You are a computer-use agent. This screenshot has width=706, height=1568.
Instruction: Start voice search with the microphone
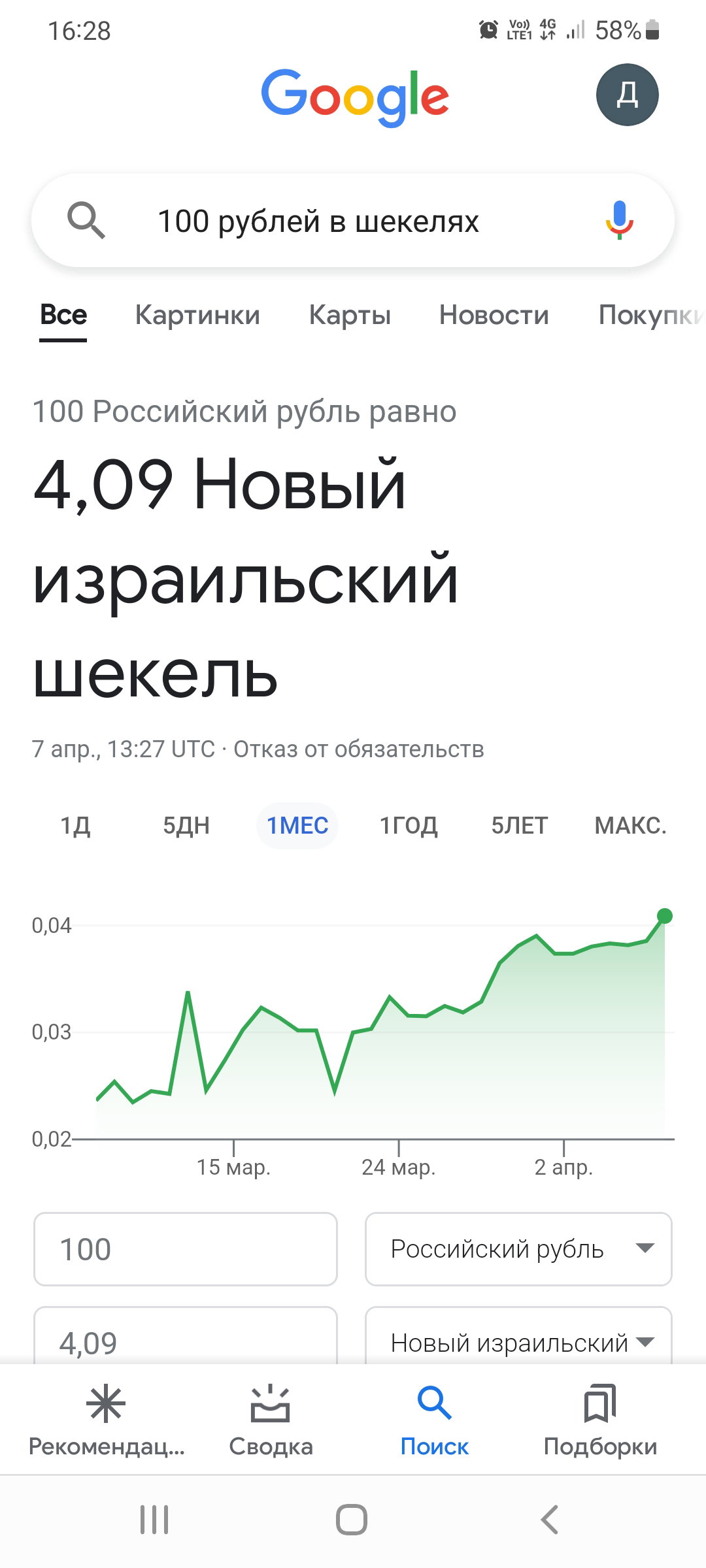point(618,221)
